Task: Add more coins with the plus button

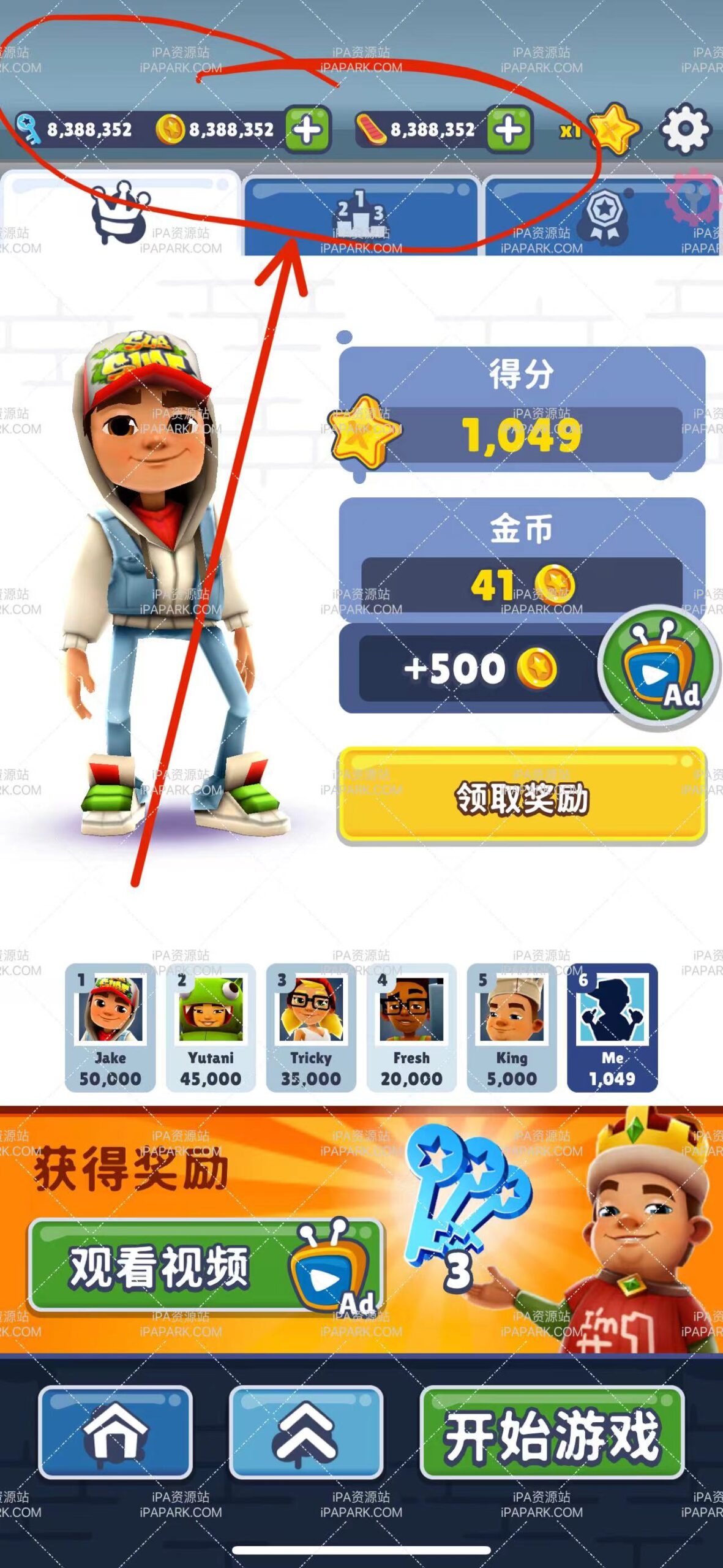Action: pyautogui.click(x=307, y=130)
